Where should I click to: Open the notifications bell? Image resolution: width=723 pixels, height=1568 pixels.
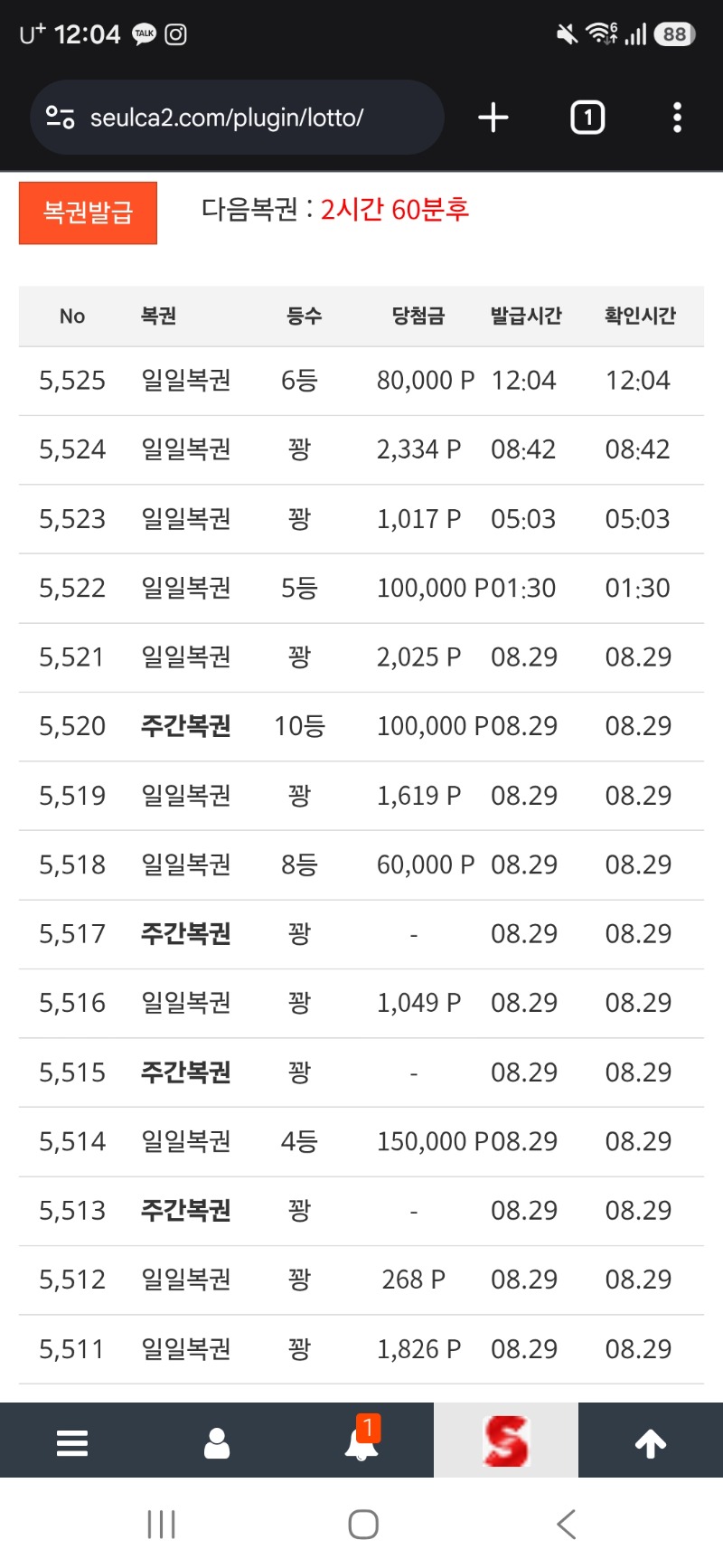point(361,1443)
